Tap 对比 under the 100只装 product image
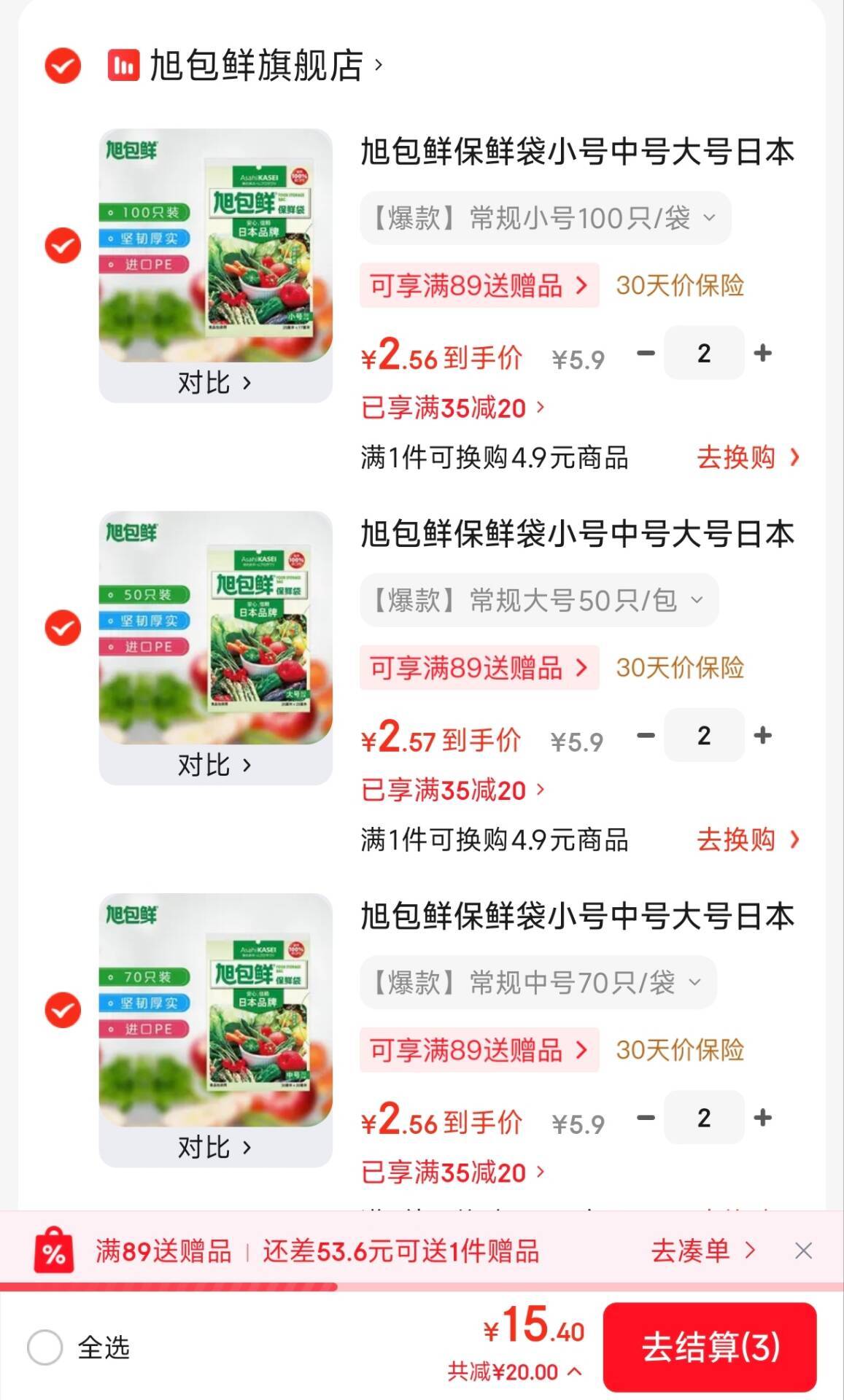This screenshot has height=1400, width=844. [214, 383]
